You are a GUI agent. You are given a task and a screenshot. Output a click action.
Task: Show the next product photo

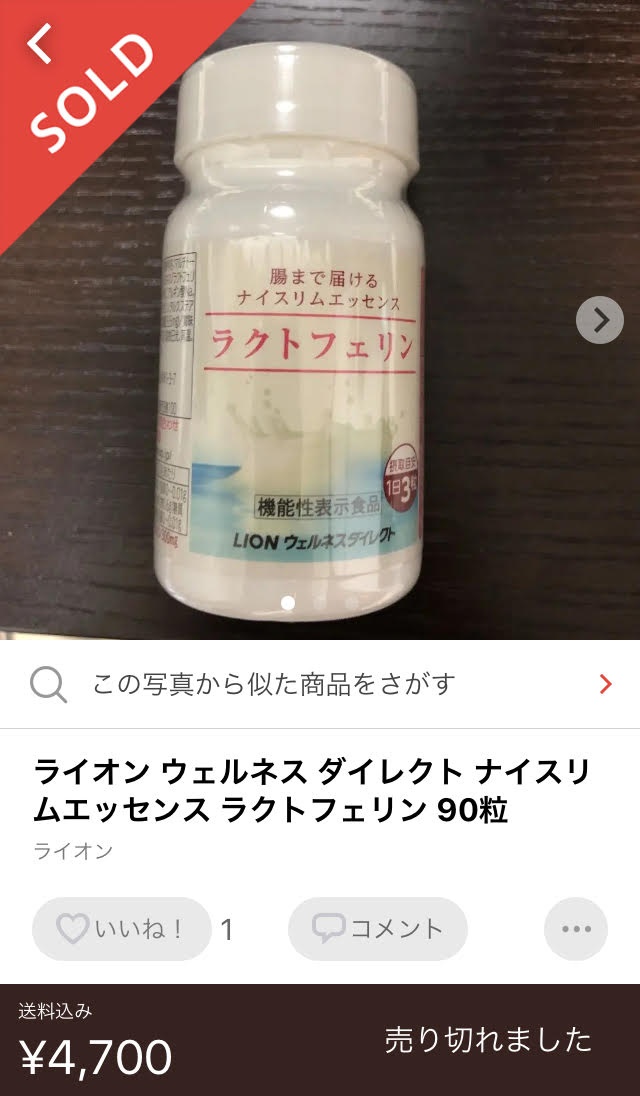click(x=600, y=320)
